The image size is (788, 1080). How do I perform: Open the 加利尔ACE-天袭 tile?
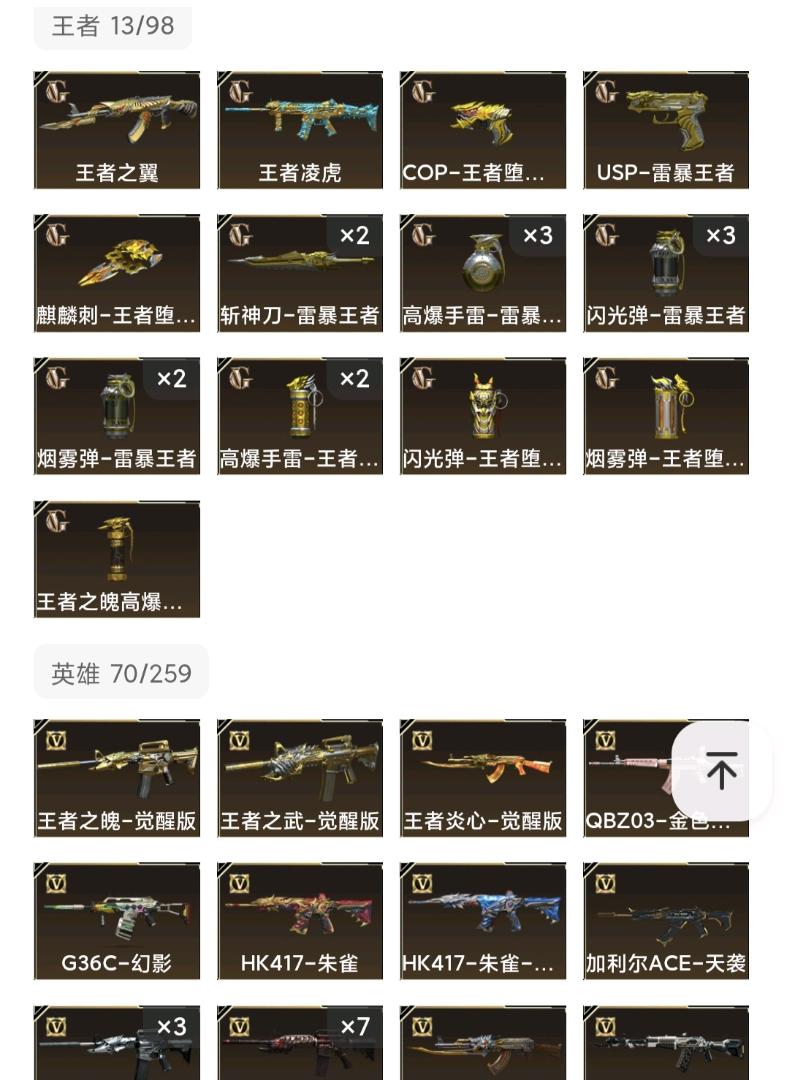click(666, 921)
